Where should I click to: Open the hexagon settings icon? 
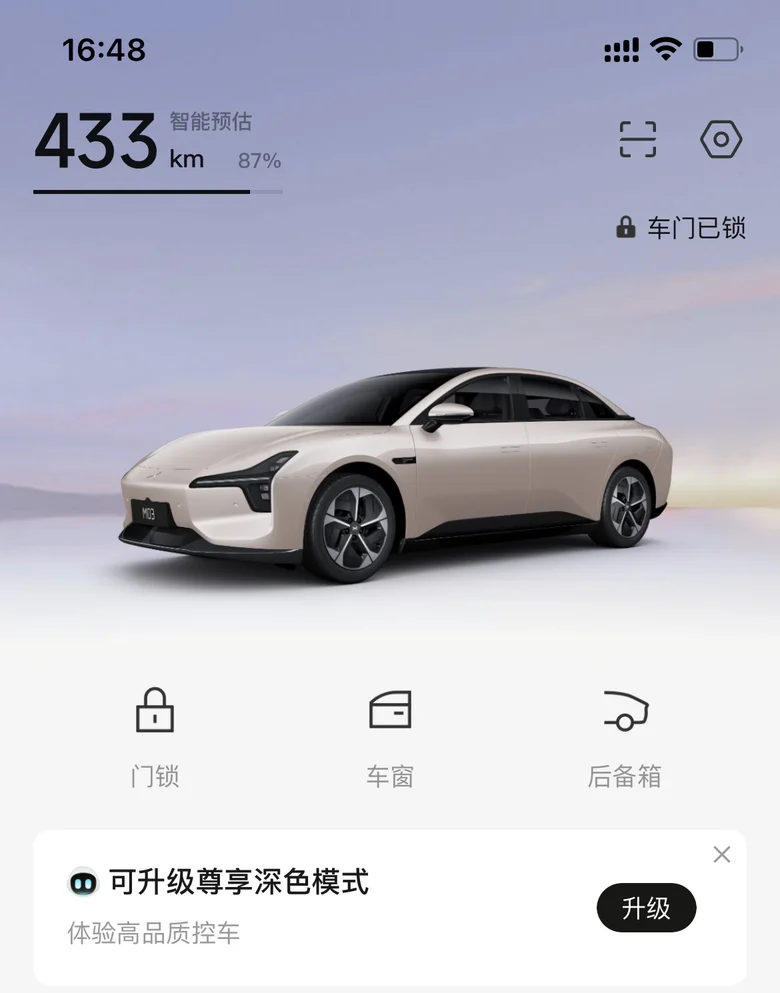tap(721, 139)
